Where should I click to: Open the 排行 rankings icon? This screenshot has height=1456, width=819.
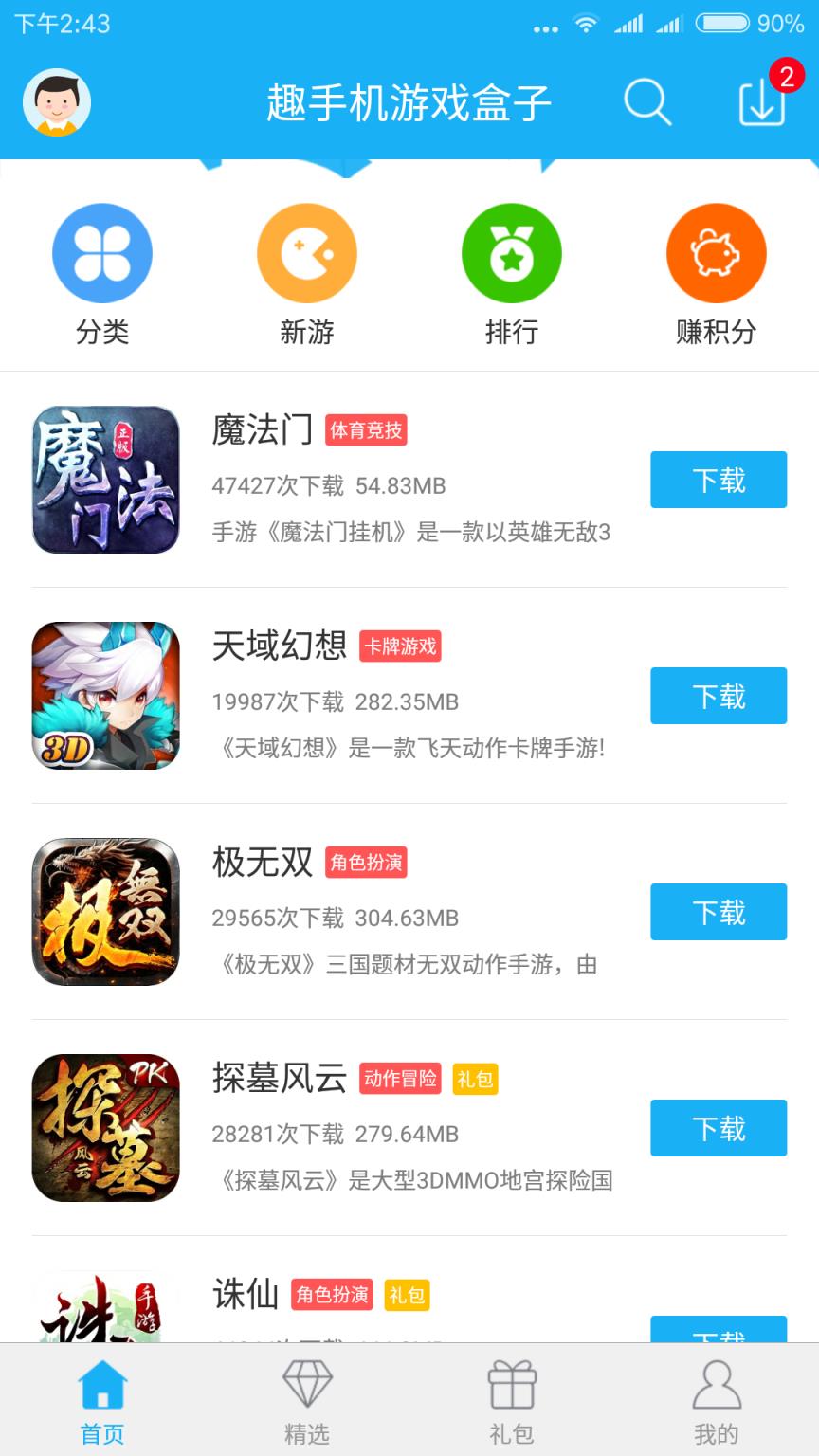click(x=512, y=253)
